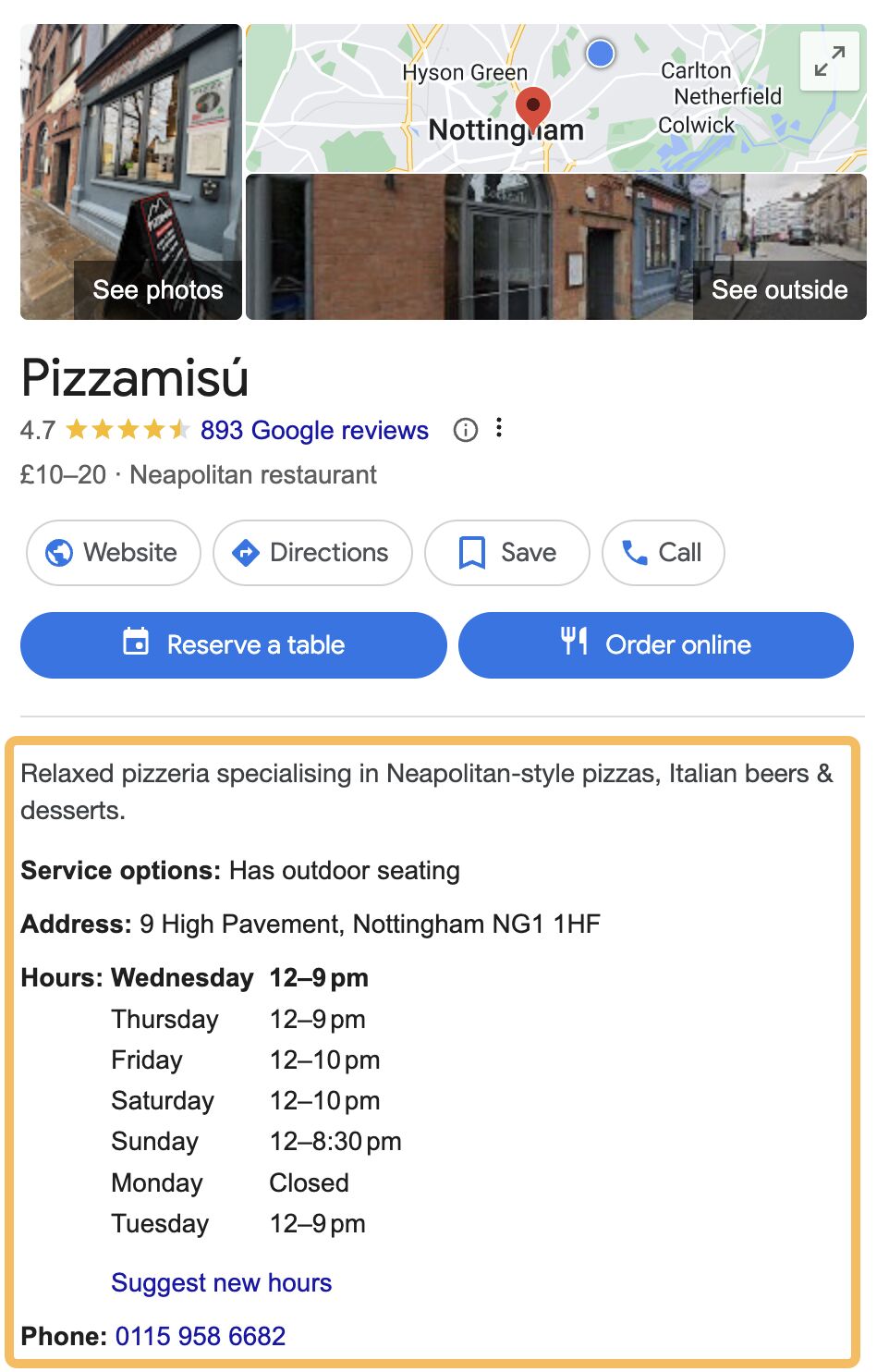Click the Save bookmark icon
The height and width of the screenshot is (1372, 889).
[x=472, y=552]
